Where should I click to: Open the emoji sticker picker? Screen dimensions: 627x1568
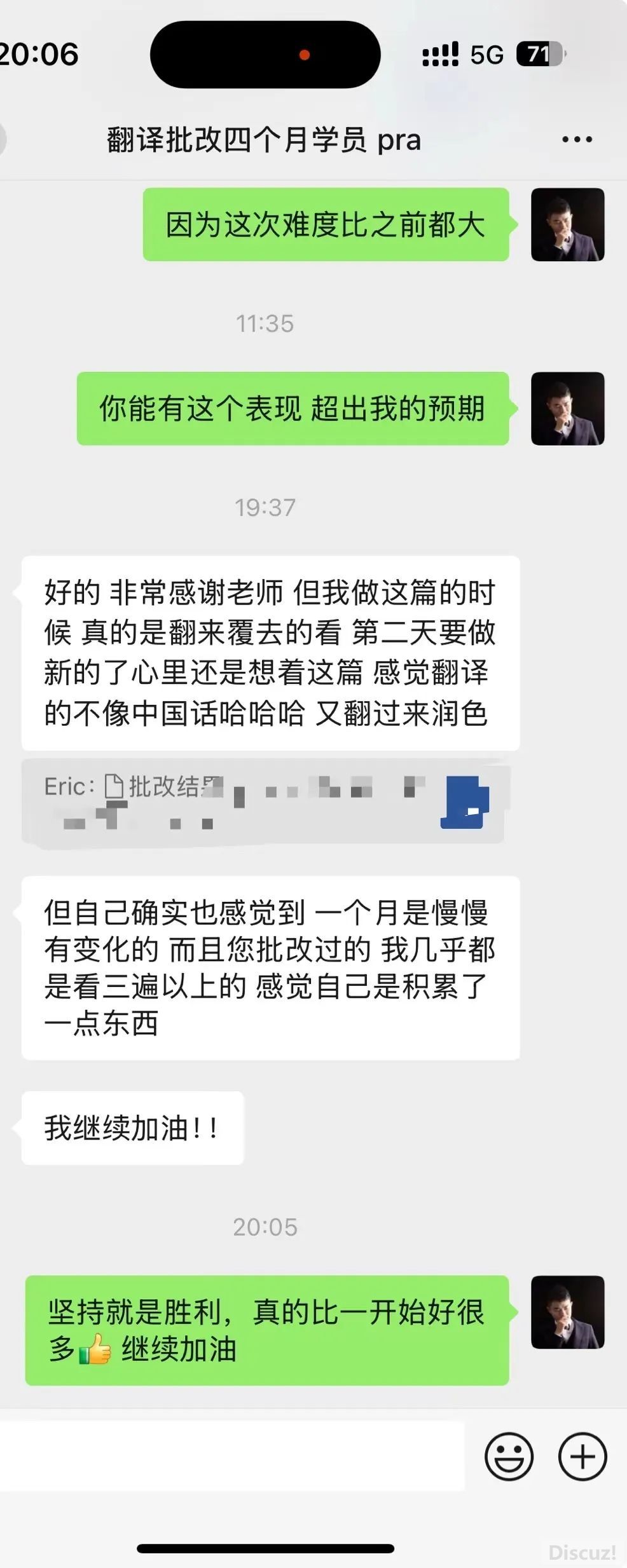pos(509,1456)
